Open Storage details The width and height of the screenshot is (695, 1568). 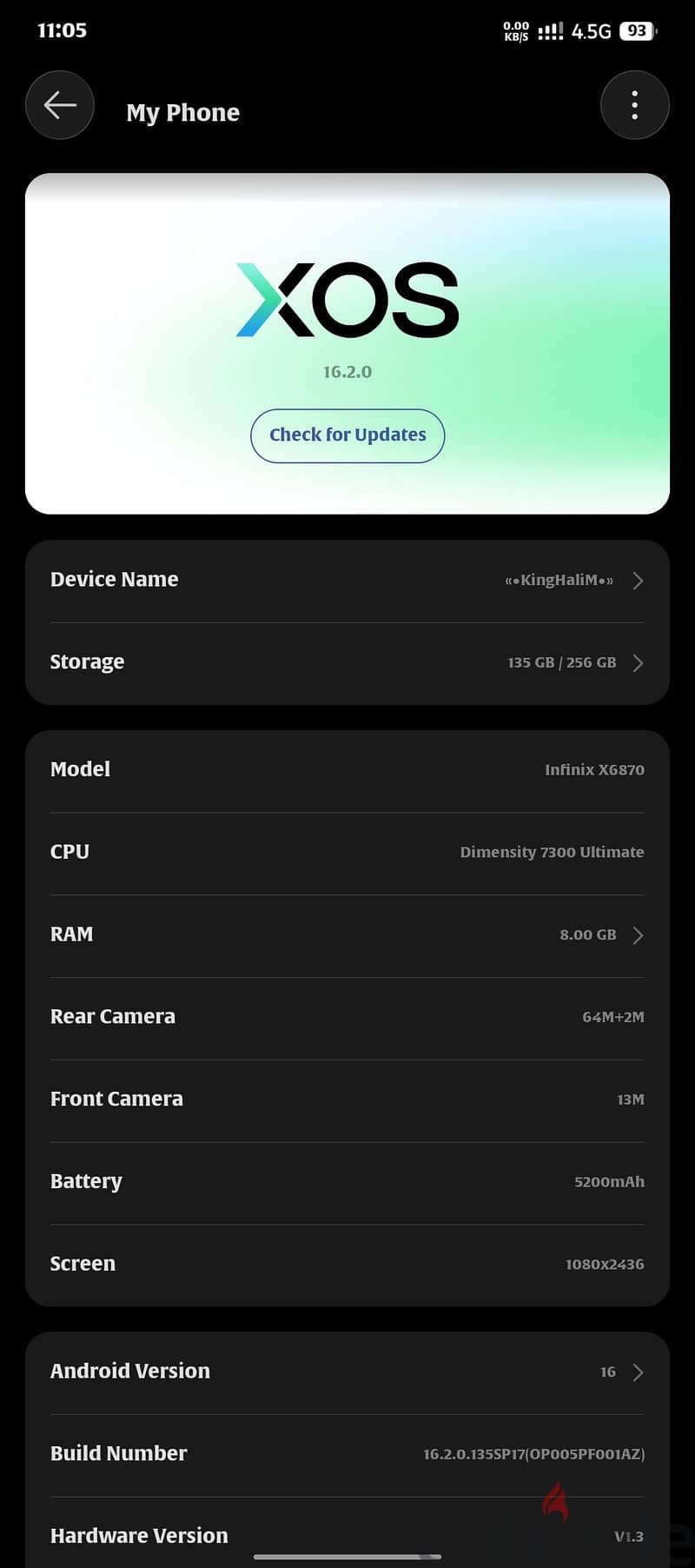tap(347, 663)
